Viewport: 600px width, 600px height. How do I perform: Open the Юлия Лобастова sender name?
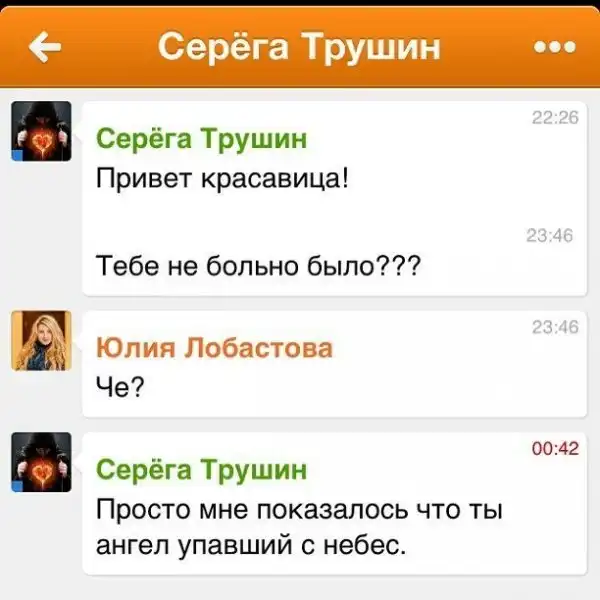click(214, 348)
